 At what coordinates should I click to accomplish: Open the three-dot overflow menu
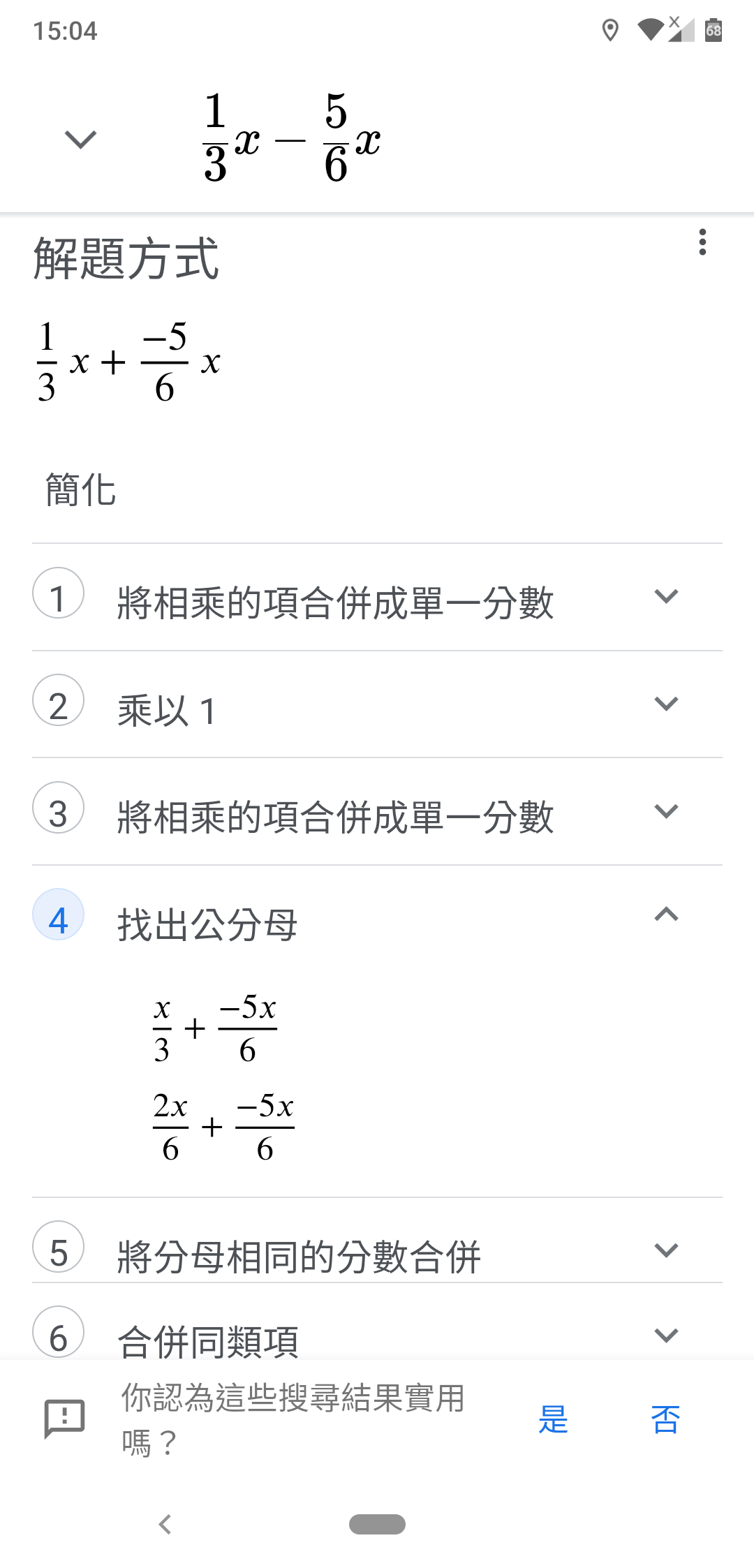pos(702,242)
